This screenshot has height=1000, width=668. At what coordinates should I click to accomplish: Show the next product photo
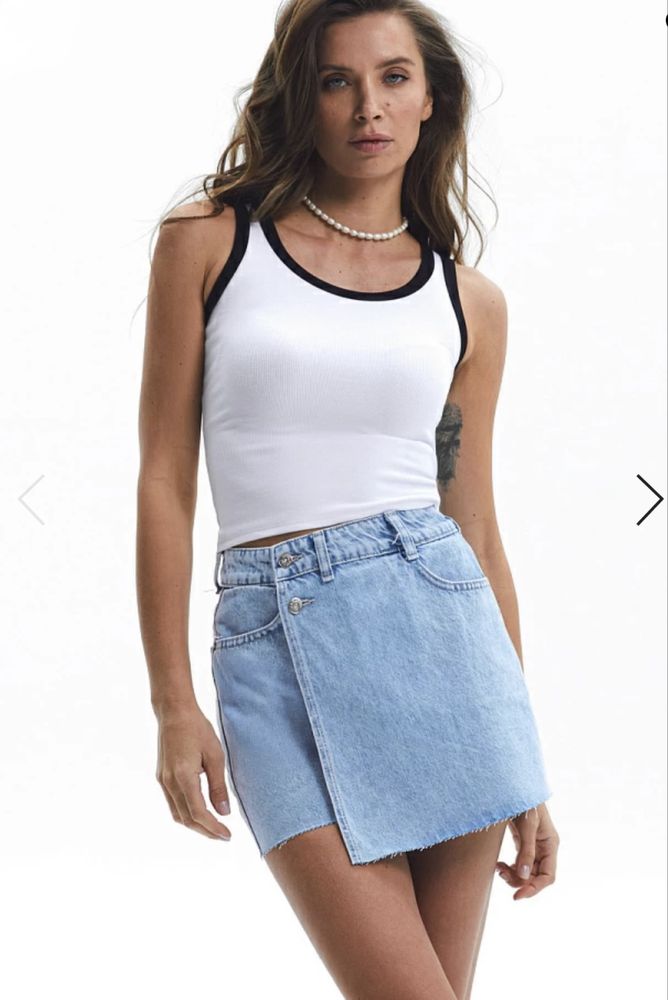click(649, 499)
